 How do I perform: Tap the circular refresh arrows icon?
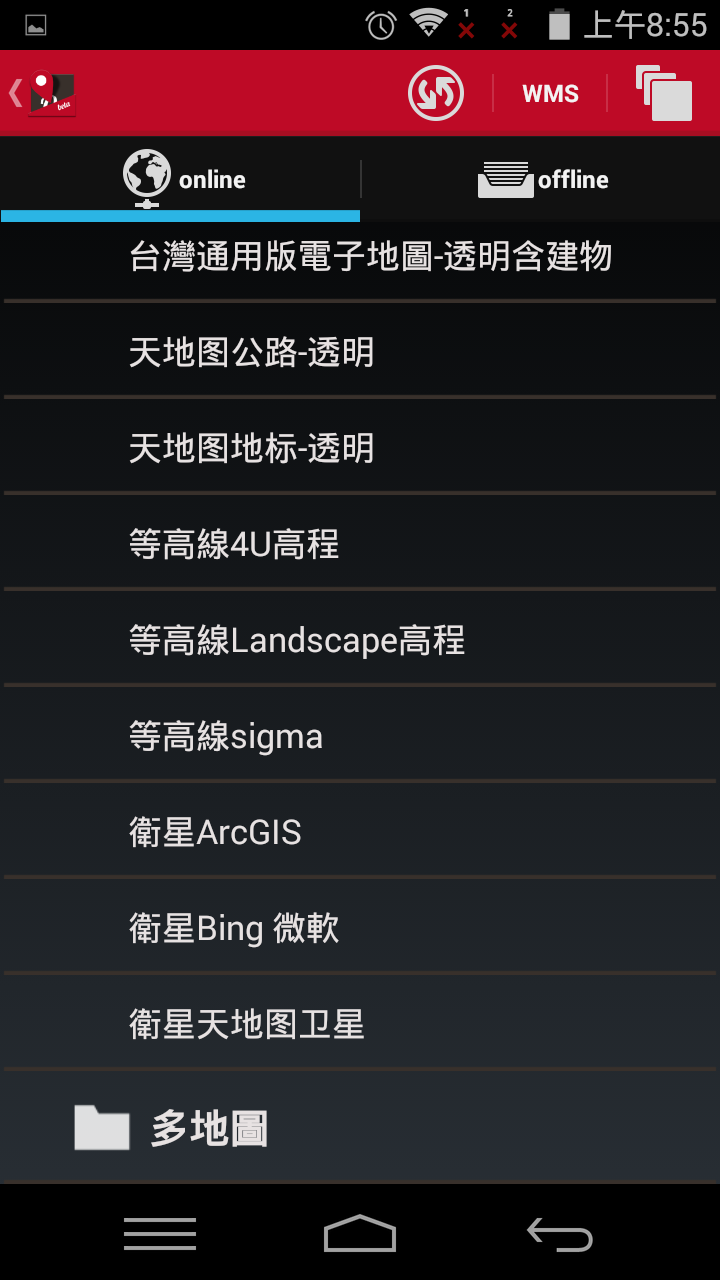click(x=436, y=93)
